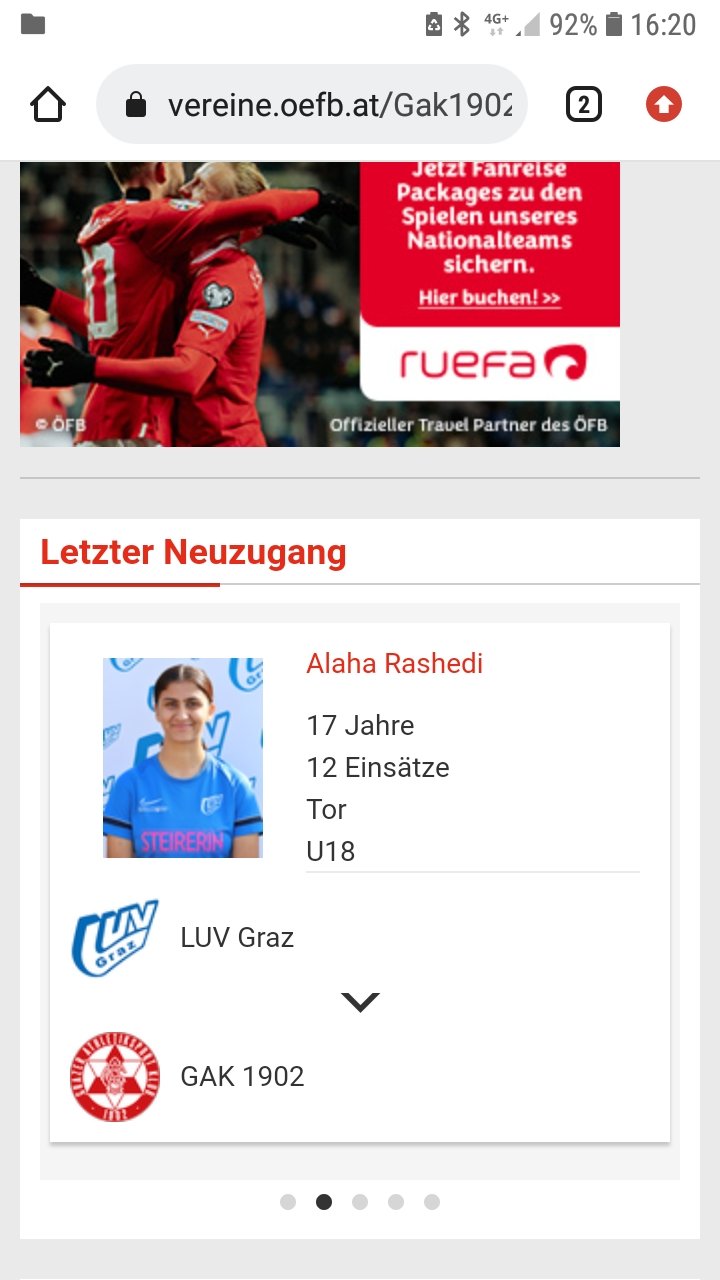Jump to the fourth carousel dot
This screenshot has height=1280, width=720.
click(396, 1202)
